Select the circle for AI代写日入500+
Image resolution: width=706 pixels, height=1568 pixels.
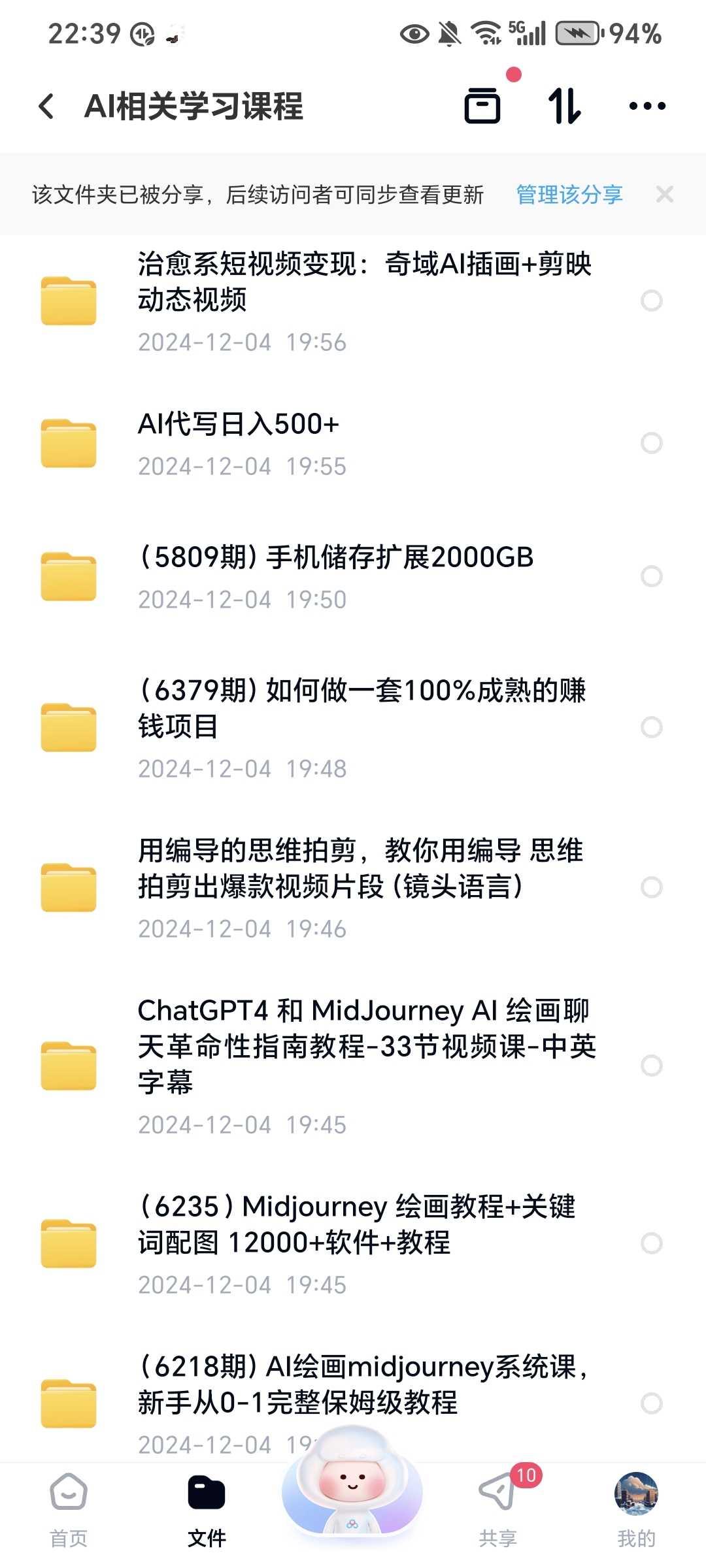(x=652, y=443)
